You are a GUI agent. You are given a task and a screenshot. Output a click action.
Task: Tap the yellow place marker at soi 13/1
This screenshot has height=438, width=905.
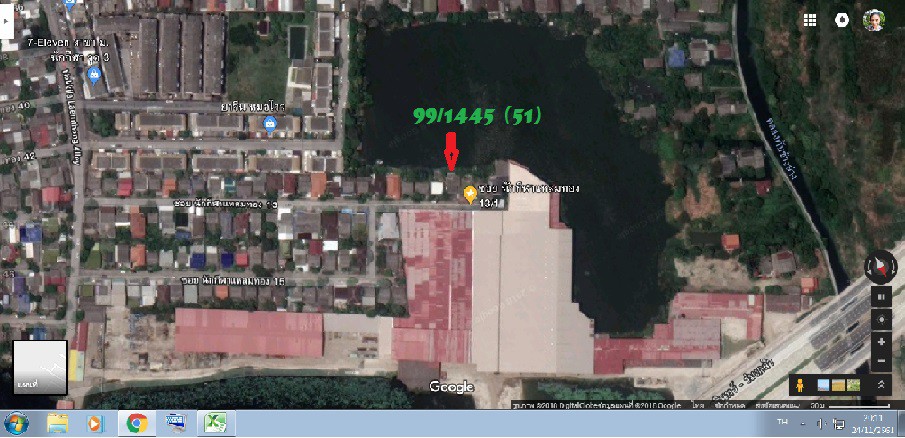pos(470,198)
